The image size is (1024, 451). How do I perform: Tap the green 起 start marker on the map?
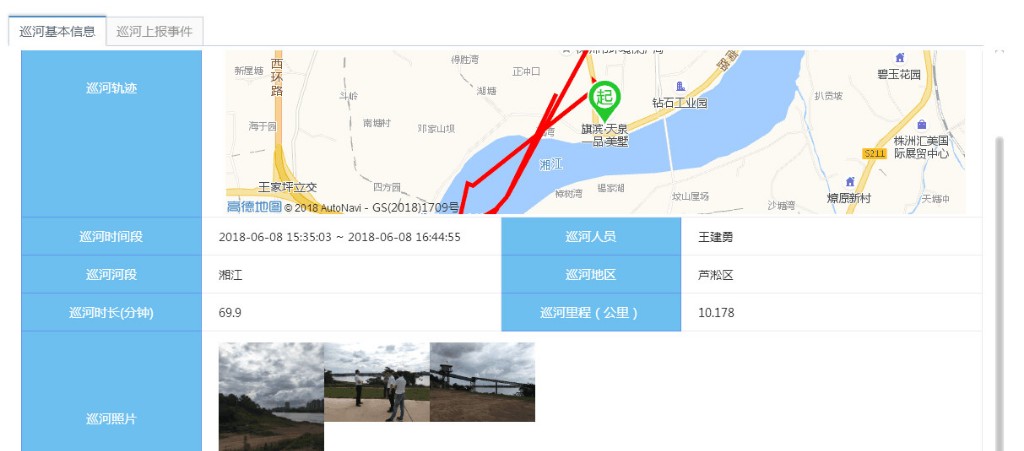click(x=603, y=98)
